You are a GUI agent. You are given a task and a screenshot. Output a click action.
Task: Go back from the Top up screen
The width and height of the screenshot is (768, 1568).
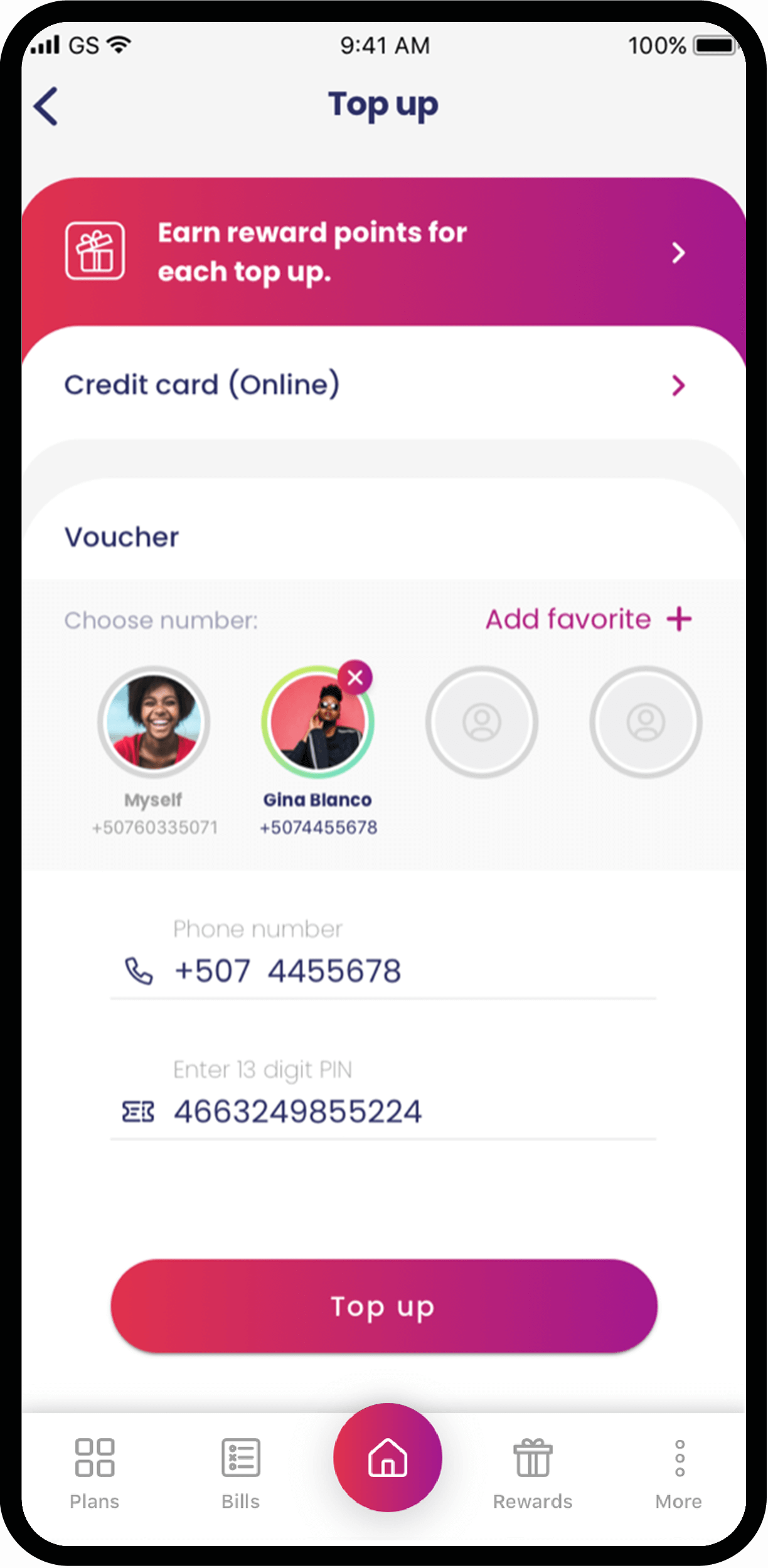(46, 106)
